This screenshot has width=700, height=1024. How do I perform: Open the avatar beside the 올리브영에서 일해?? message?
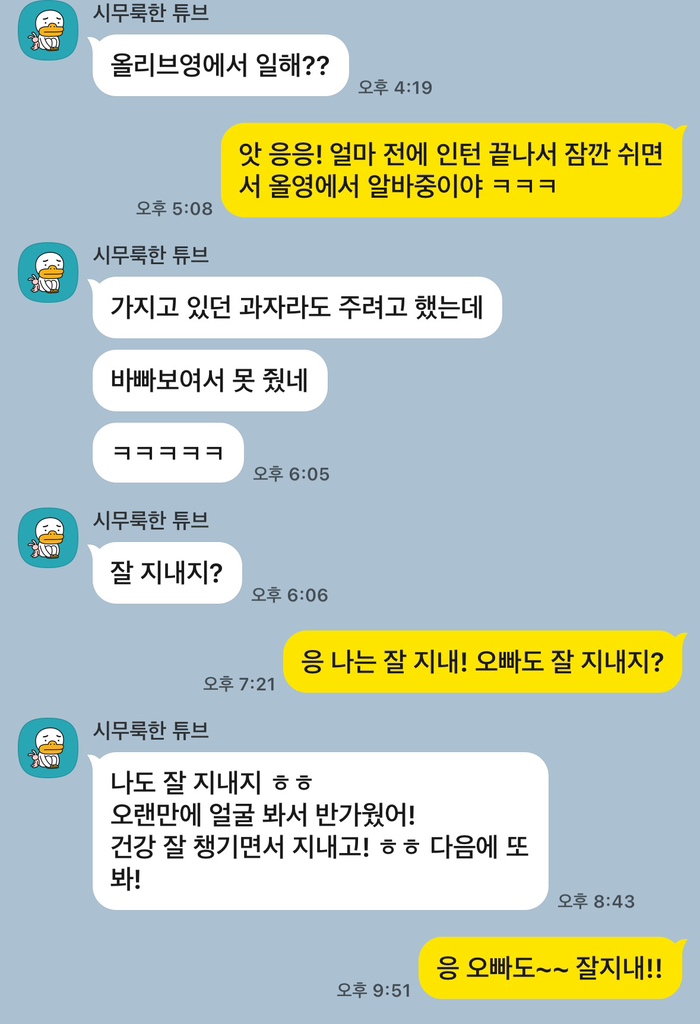48,31
